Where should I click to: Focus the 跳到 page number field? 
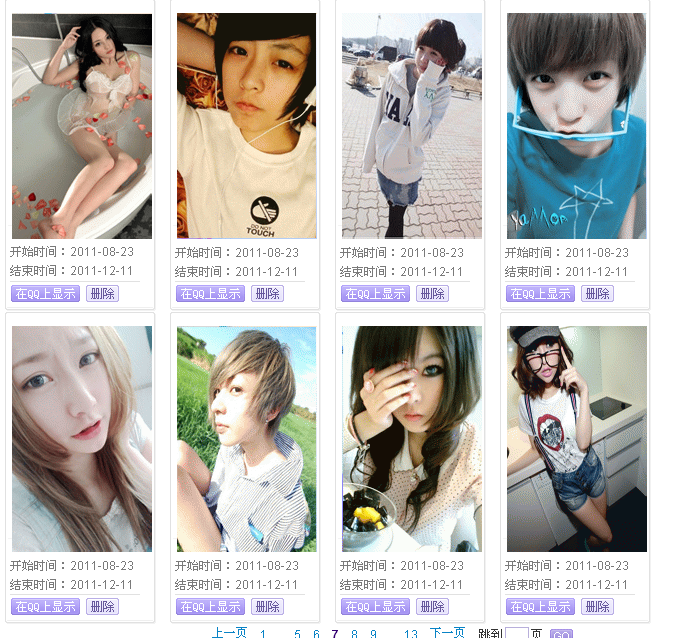[516, 633]
